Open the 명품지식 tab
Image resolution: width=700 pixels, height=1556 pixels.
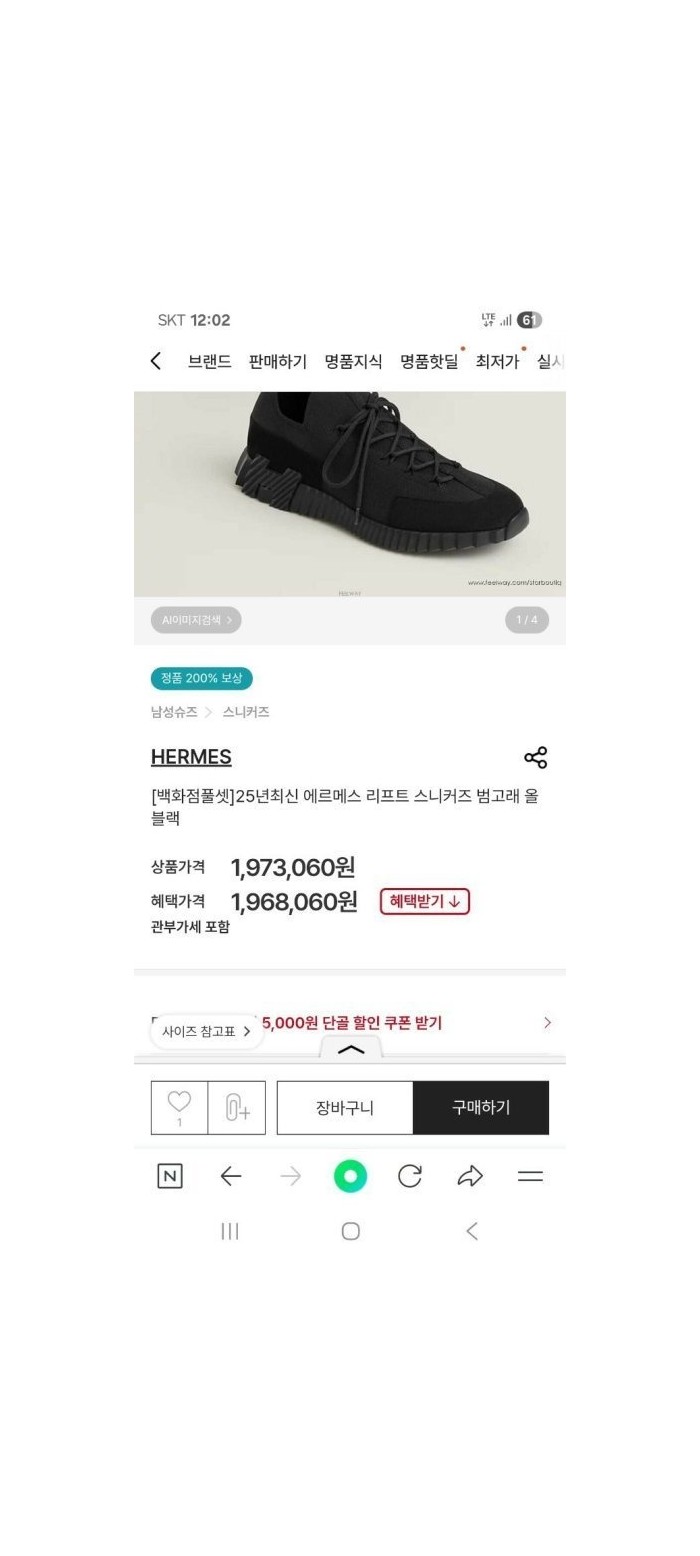[353, 362]
